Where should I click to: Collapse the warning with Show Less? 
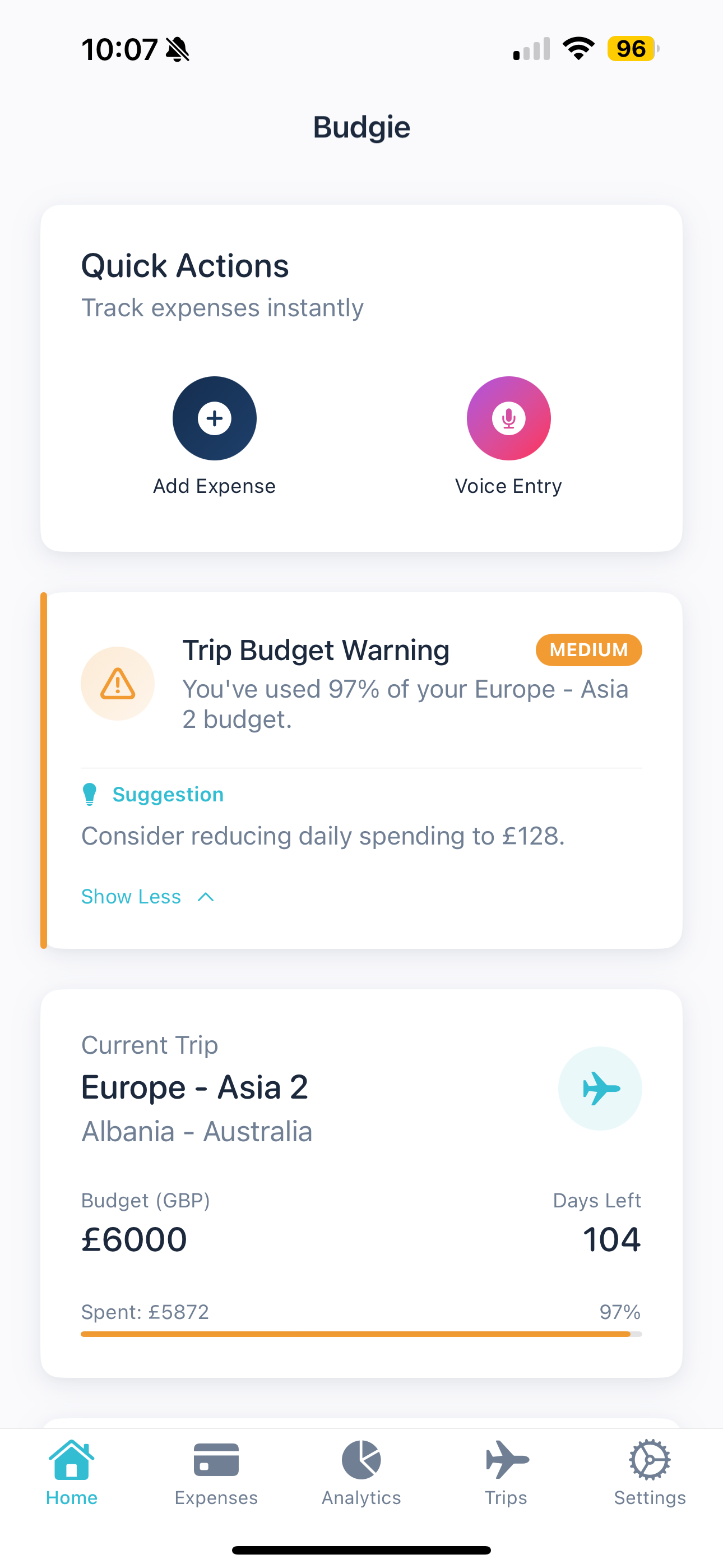[x=131, y=896]
